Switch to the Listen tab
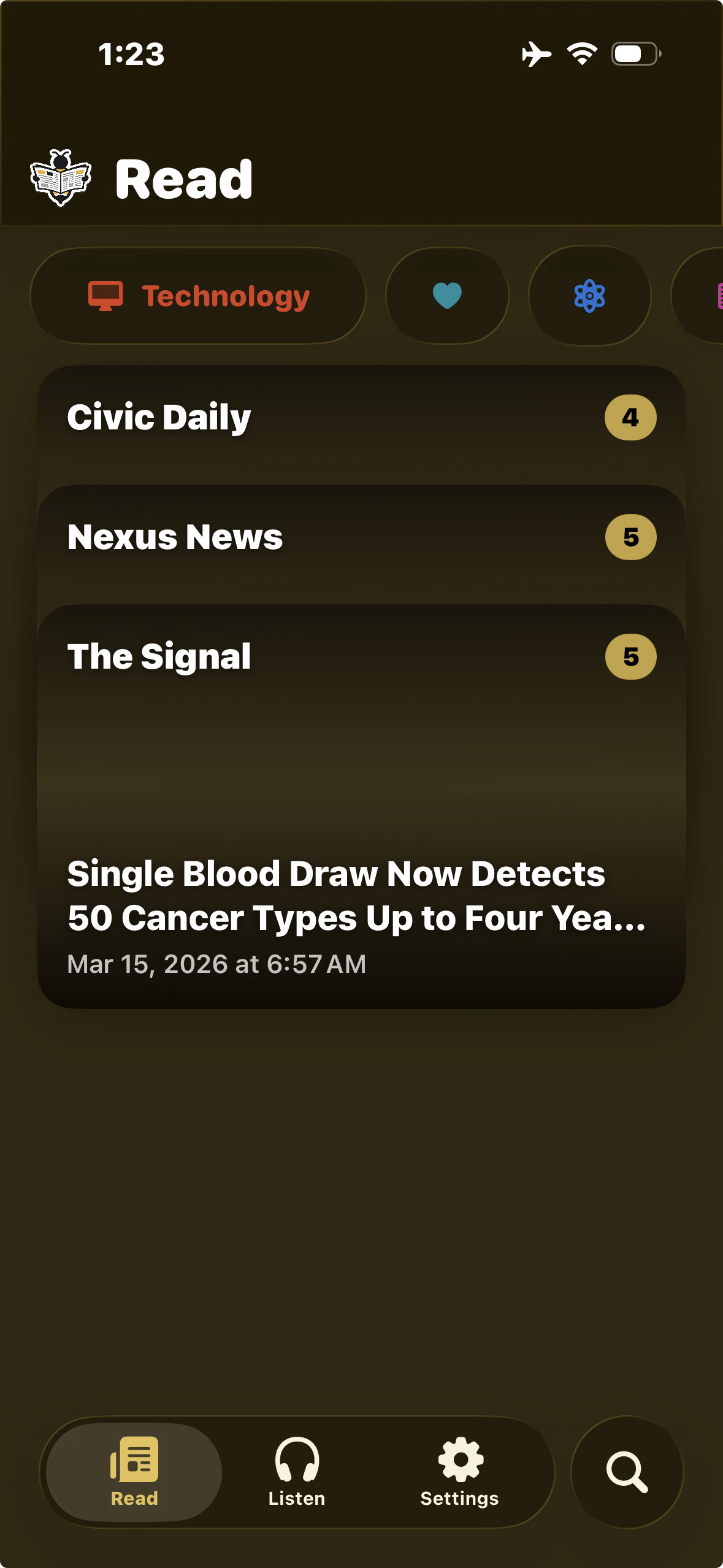 click(297, 1471)
